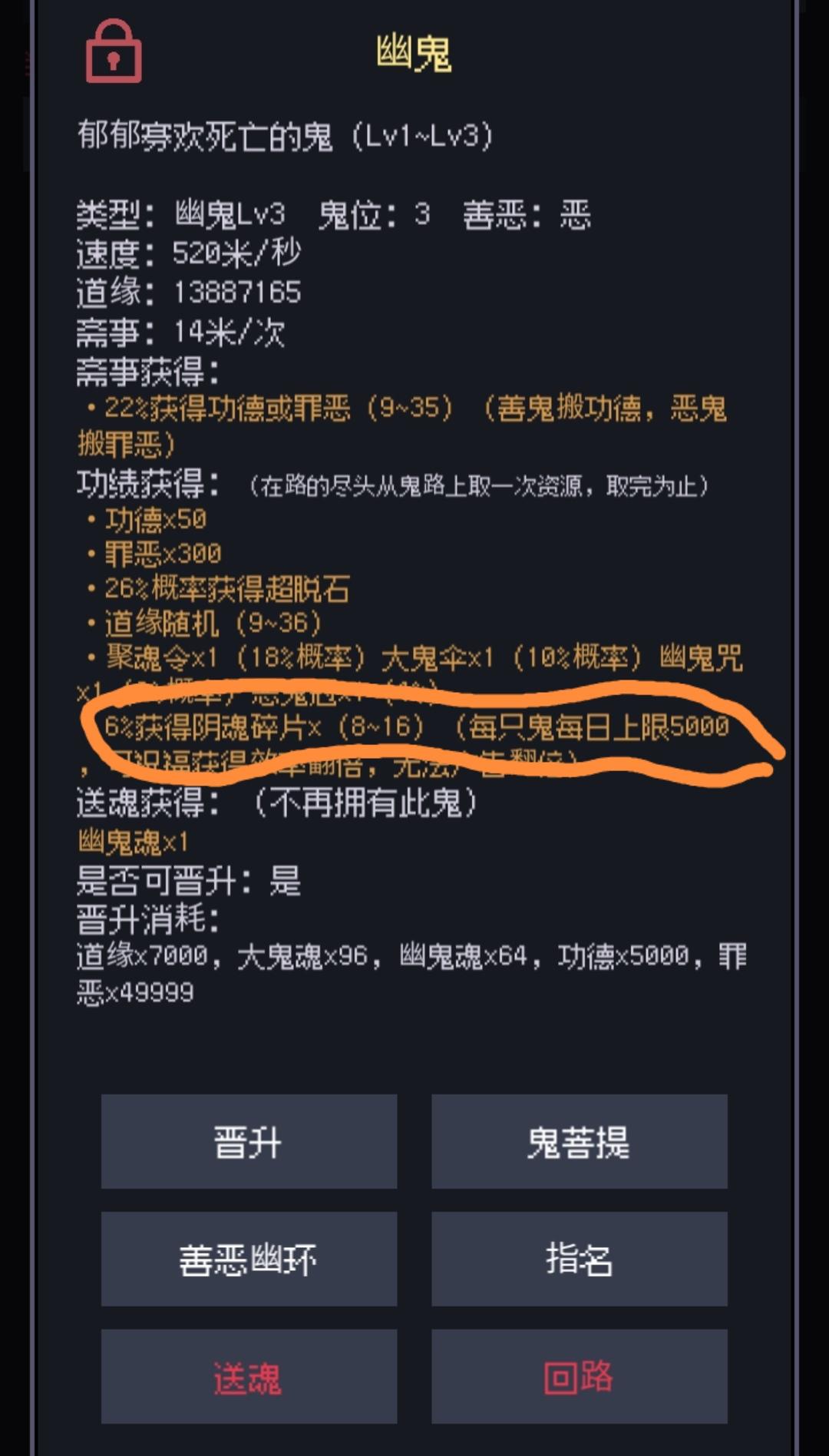Open 鬼菩提

coord(580,1141)
